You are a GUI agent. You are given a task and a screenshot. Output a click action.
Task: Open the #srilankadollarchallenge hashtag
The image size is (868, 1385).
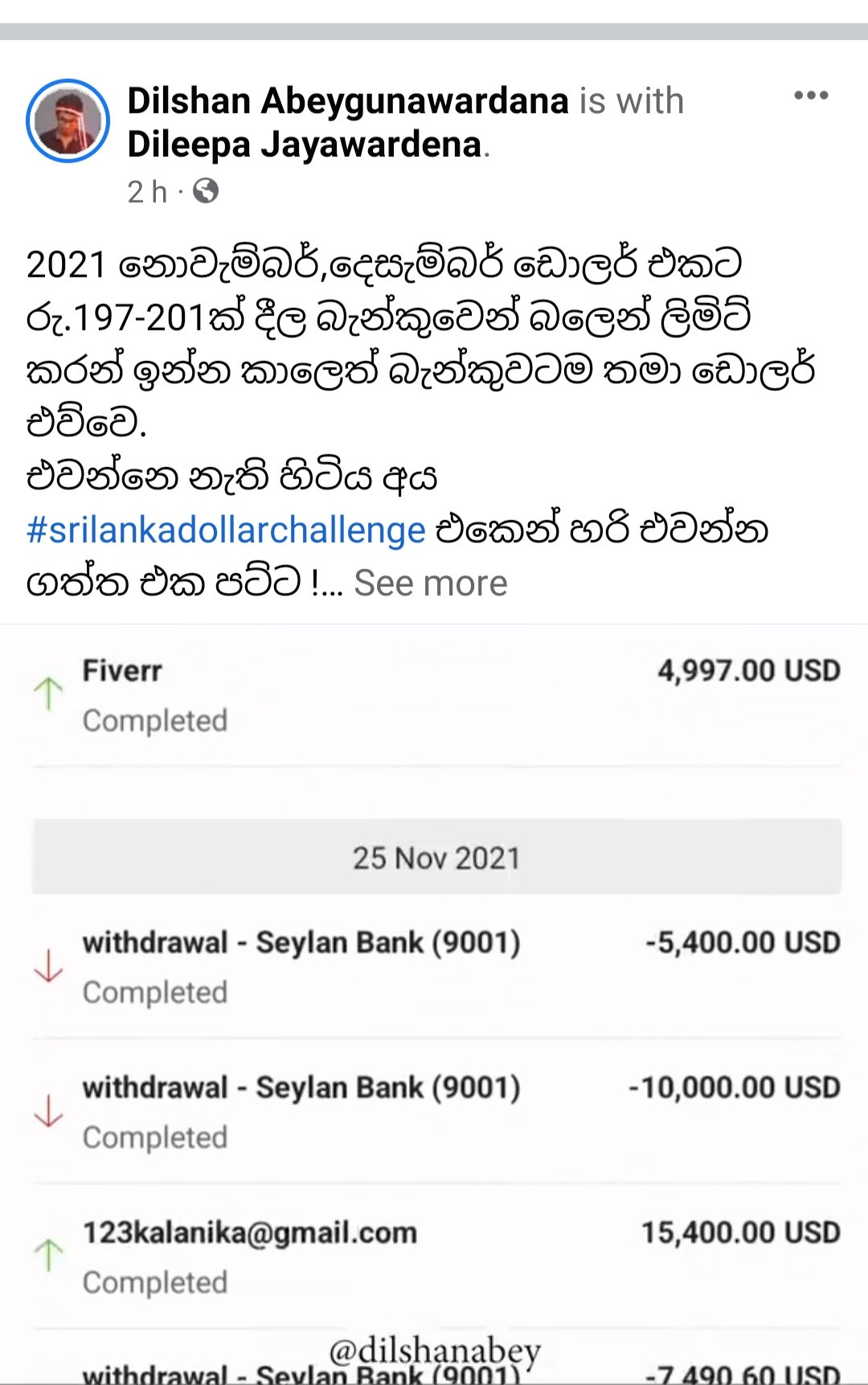click(226, 531)
